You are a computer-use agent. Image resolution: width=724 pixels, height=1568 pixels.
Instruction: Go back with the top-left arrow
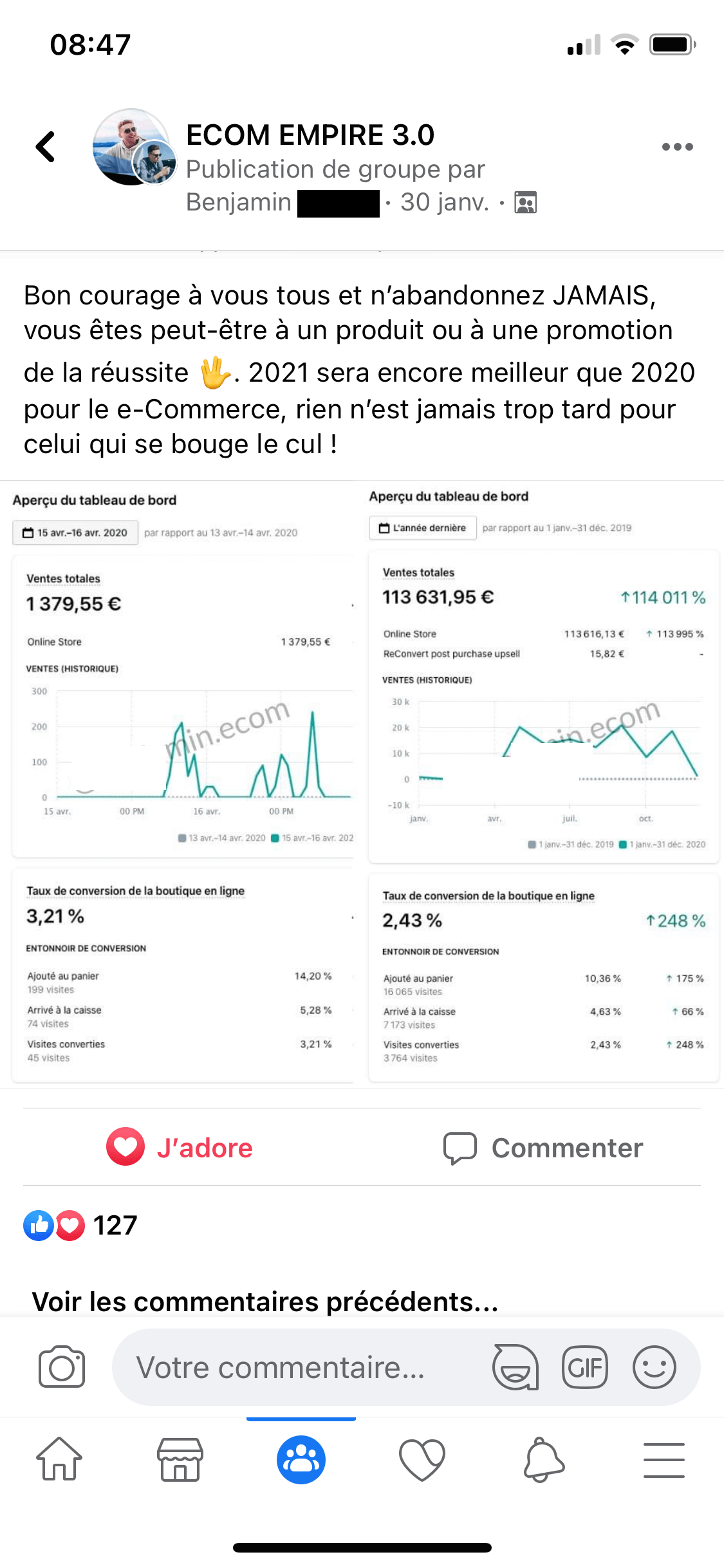(x=46, y=147)
